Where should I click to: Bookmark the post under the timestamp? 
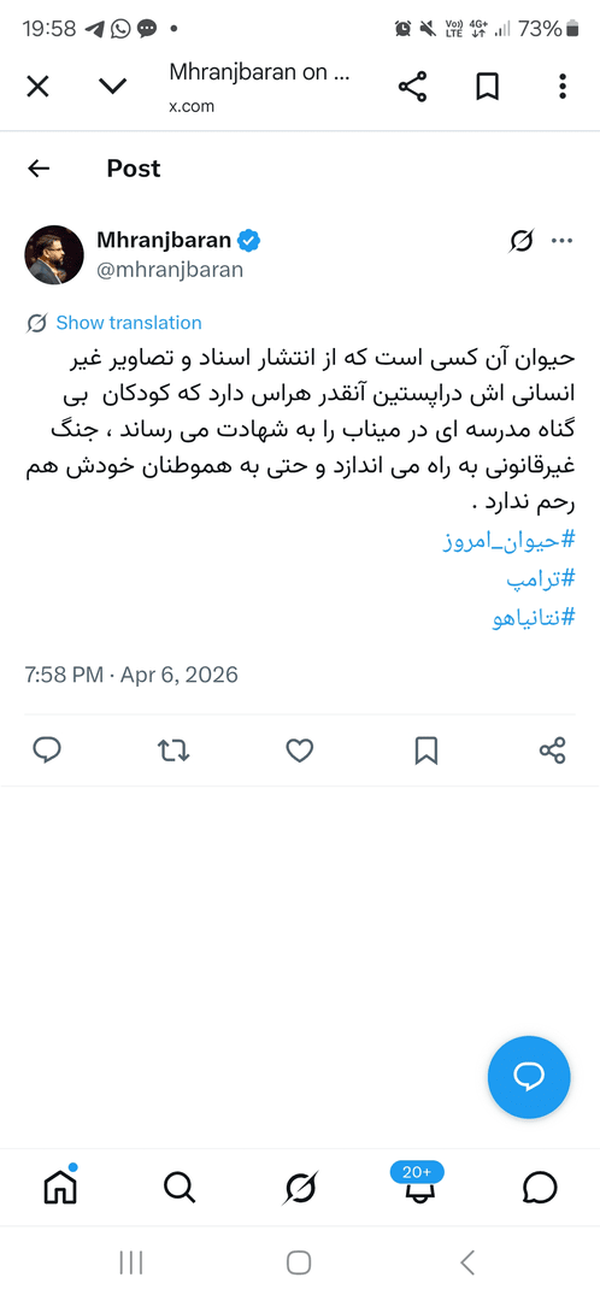click(x=426, y=750)
